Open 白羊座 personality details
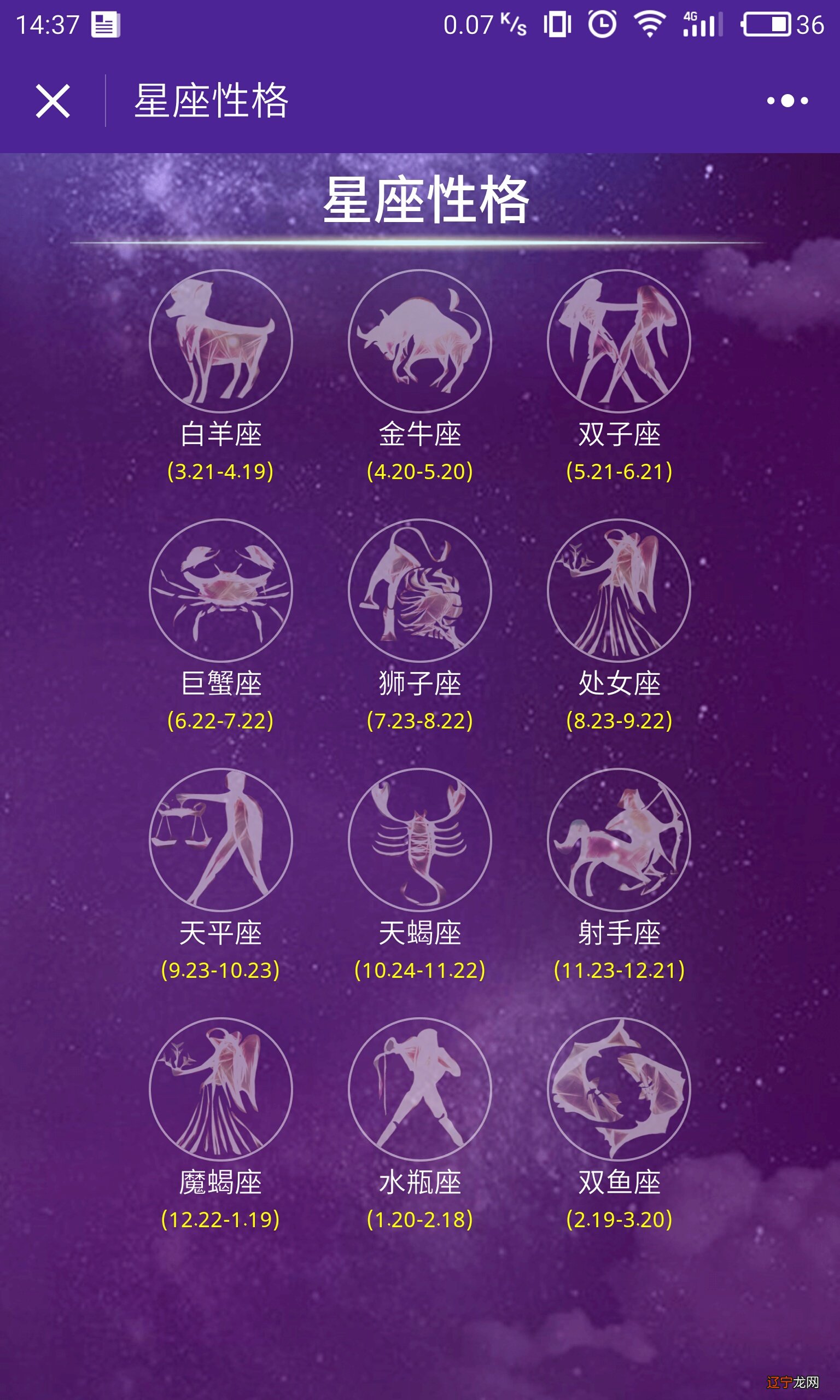 click(x=221, y=341)
